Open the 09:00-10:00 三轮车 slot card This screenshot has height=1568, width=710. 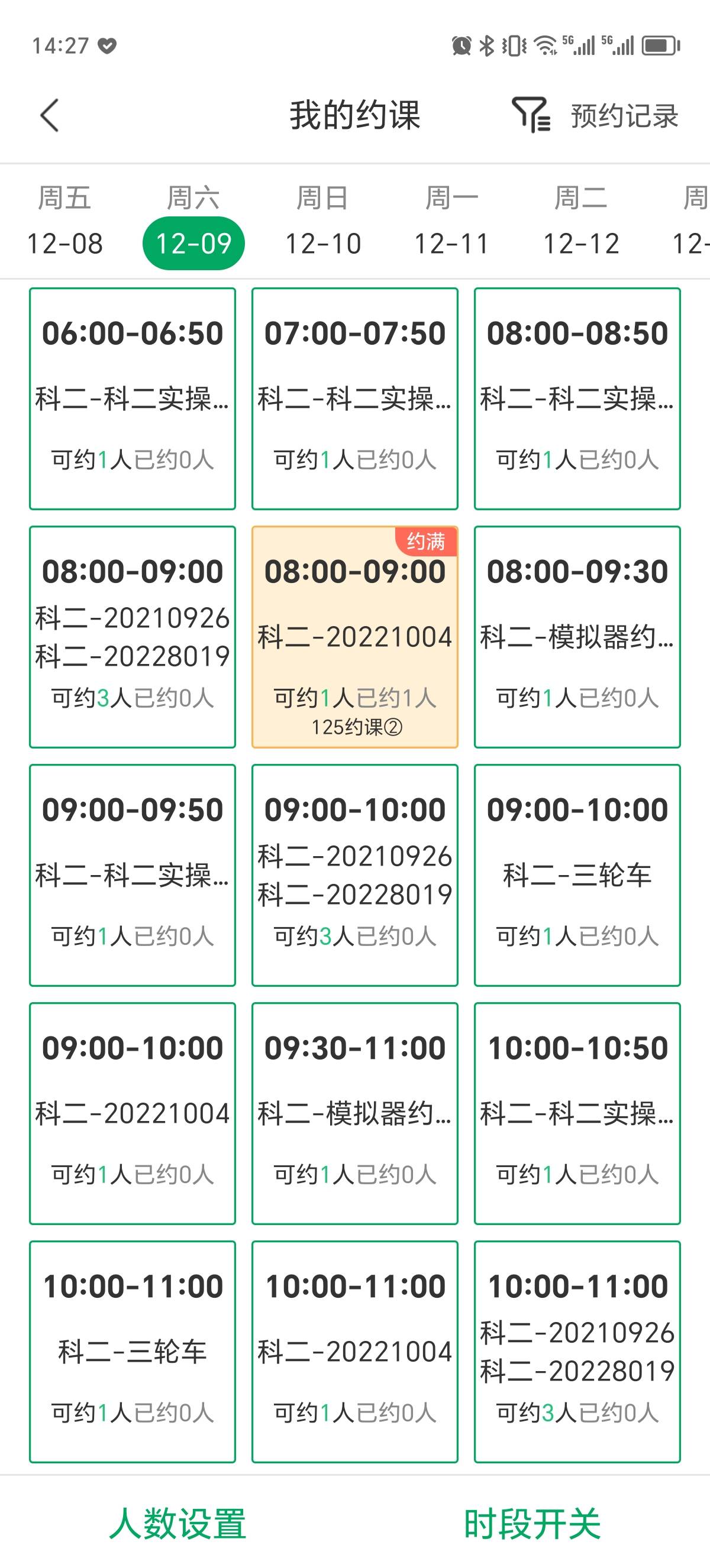point(577,875)
